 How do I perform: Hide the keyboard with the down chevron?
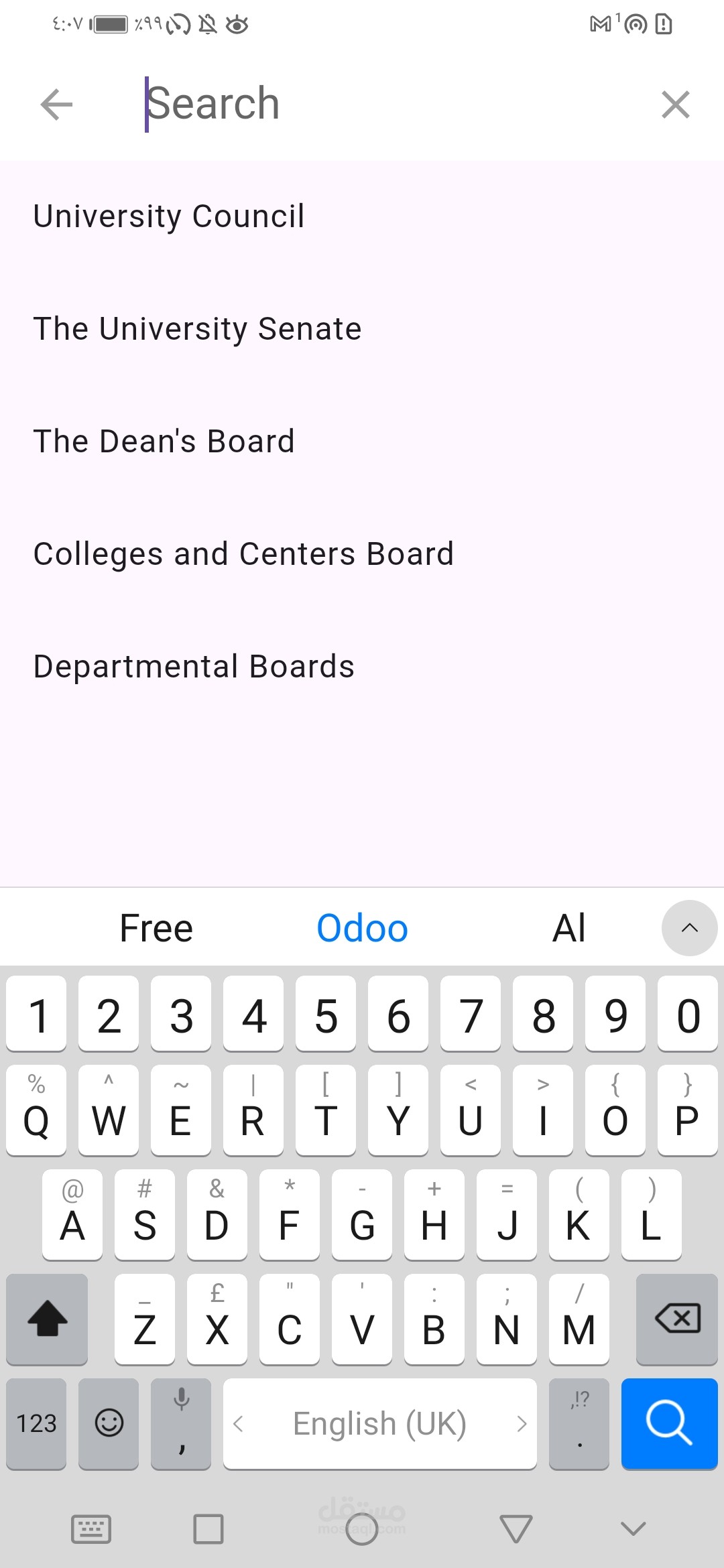coord(633,1528)
